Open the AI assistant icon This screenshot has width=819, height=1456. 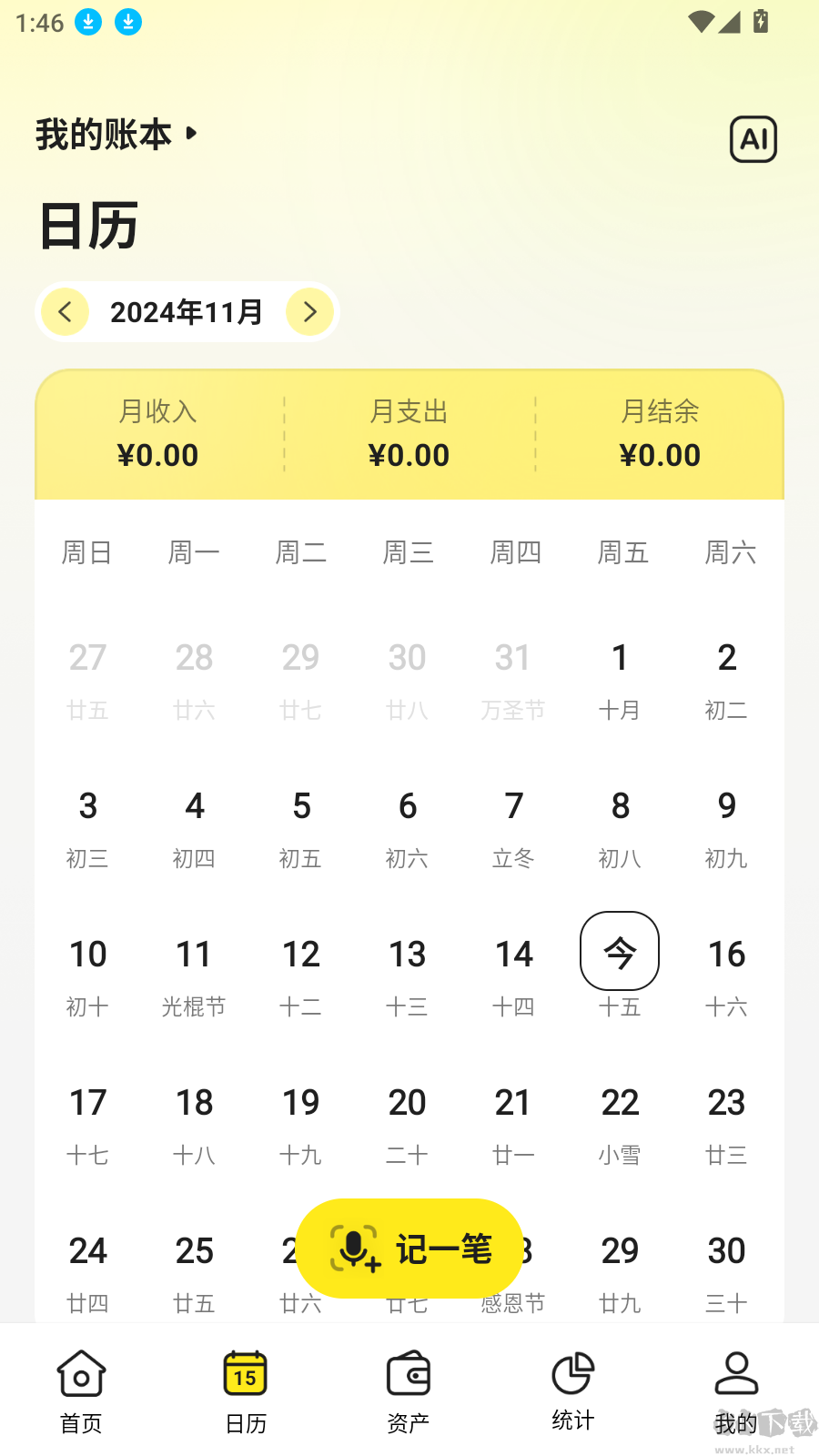click(x=753, y=139)
